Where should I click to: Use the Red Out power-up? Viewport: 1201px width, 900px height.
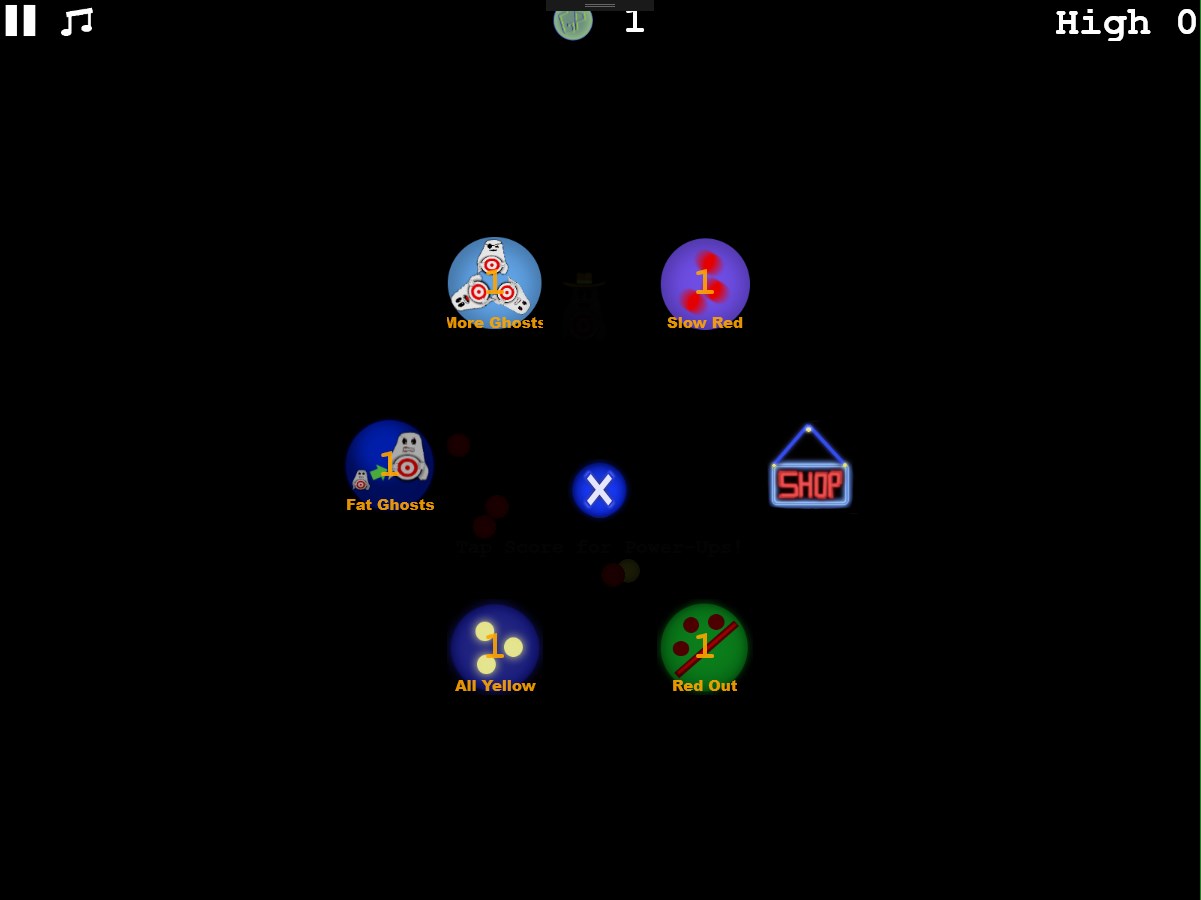point(704,646)
